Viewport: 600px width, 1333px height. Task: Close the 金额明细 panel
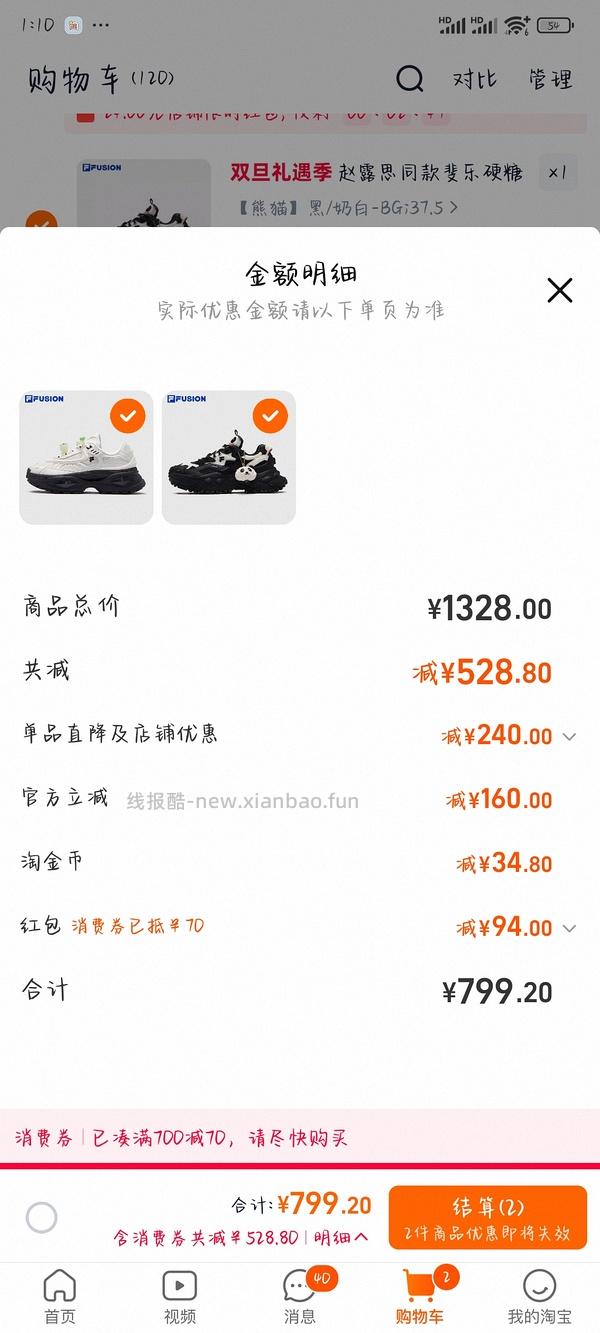(560, 290)
